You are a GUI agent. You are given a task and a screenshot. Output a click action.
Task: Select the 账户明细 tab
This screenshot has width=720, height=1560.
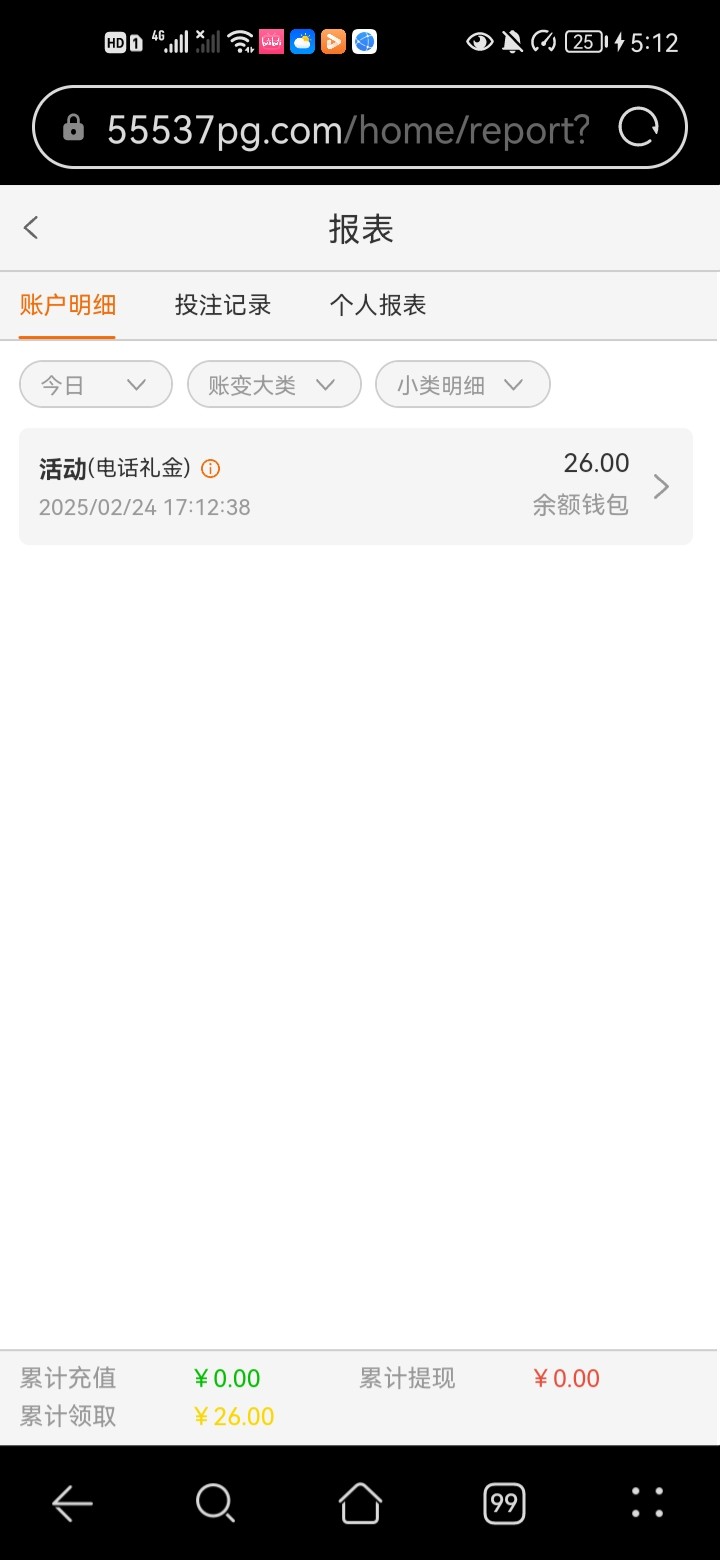68,305
